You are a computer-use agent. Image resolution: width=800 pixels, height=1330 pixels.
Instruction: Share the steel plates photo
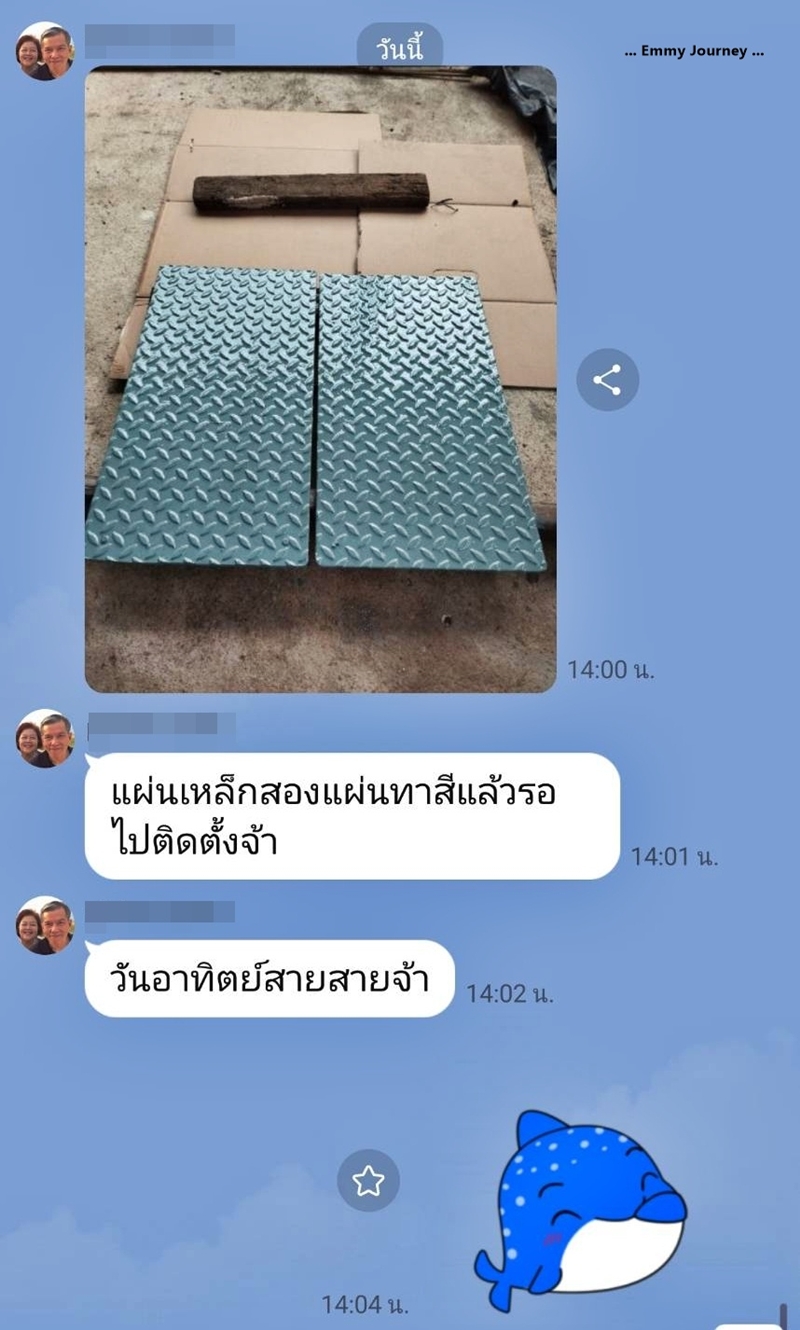click(x=607, y=380)
